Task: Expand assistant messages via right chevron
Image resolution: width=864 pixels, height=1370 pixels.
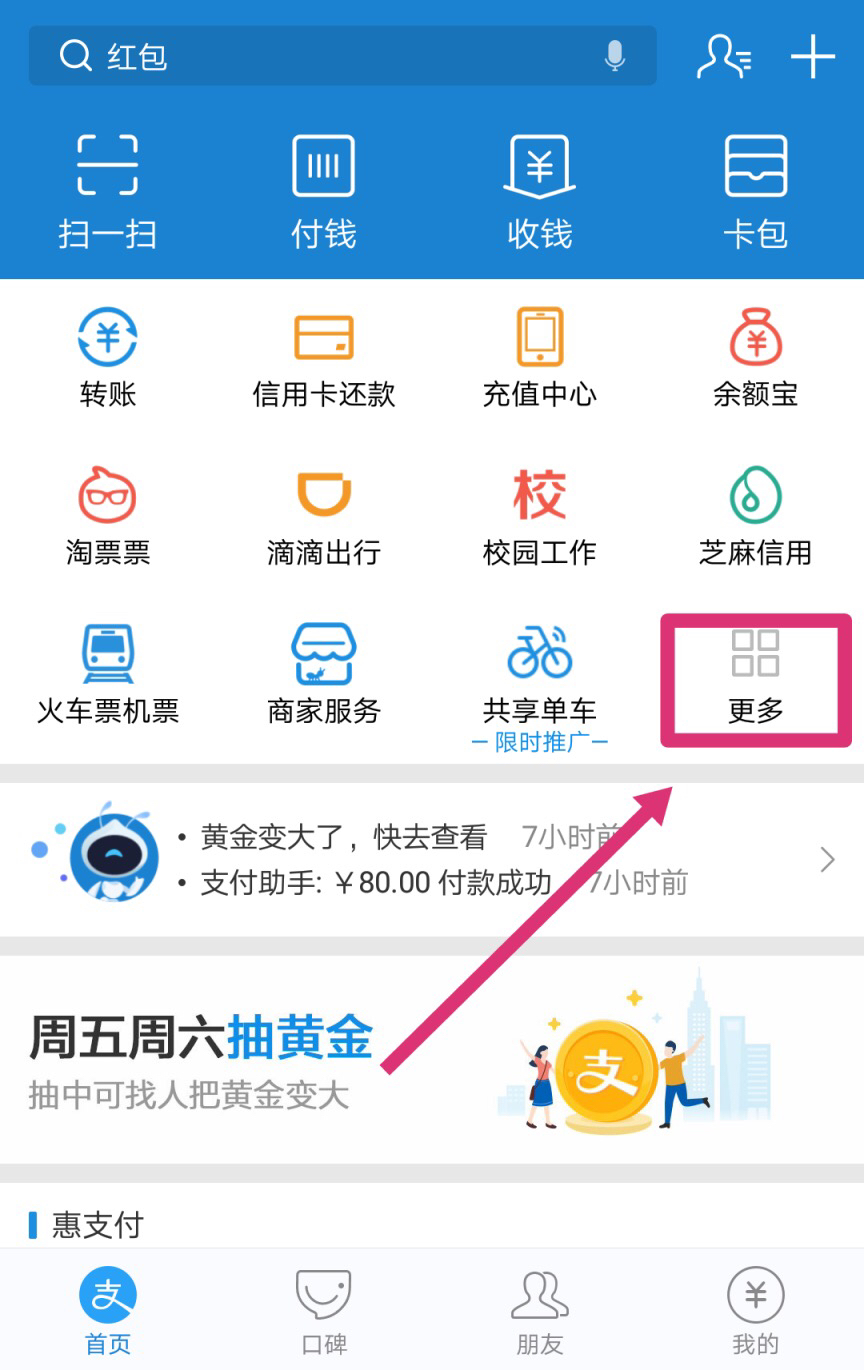Action: 828,858
